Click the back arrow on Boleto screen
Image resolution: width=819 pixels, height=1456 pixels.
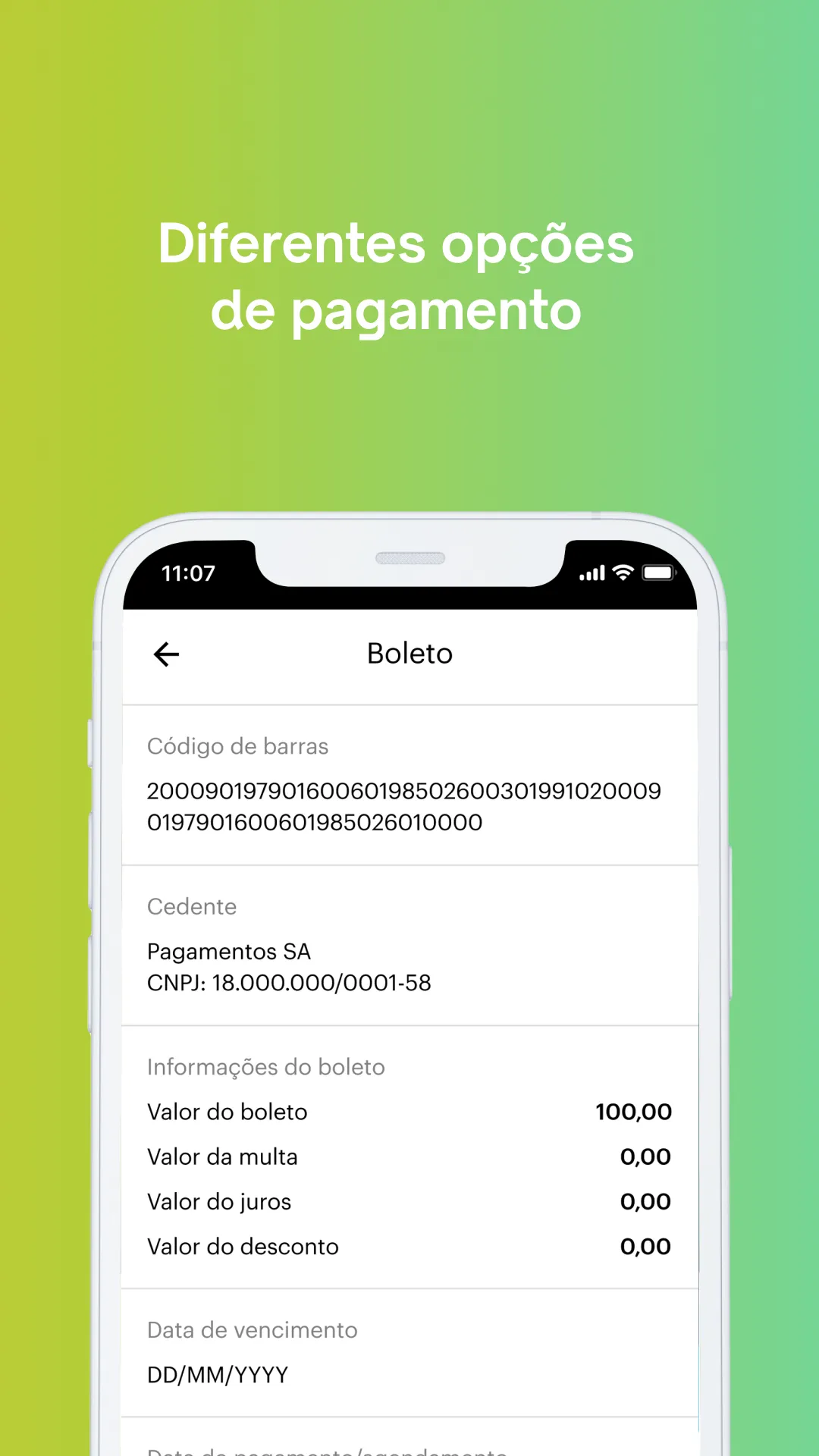click(165, 654)
